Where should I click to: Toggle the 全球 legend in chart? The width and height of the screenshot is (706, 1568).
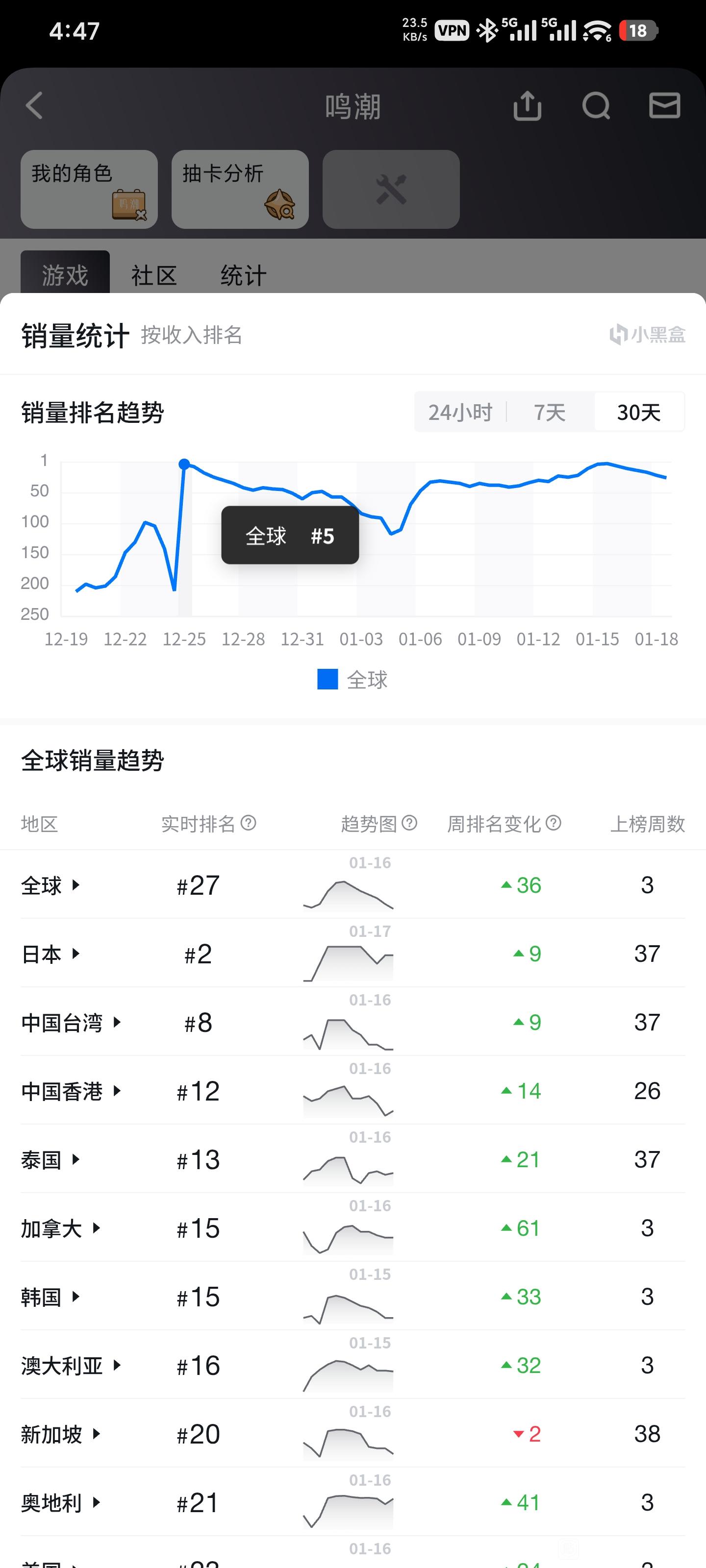point(352,679)
